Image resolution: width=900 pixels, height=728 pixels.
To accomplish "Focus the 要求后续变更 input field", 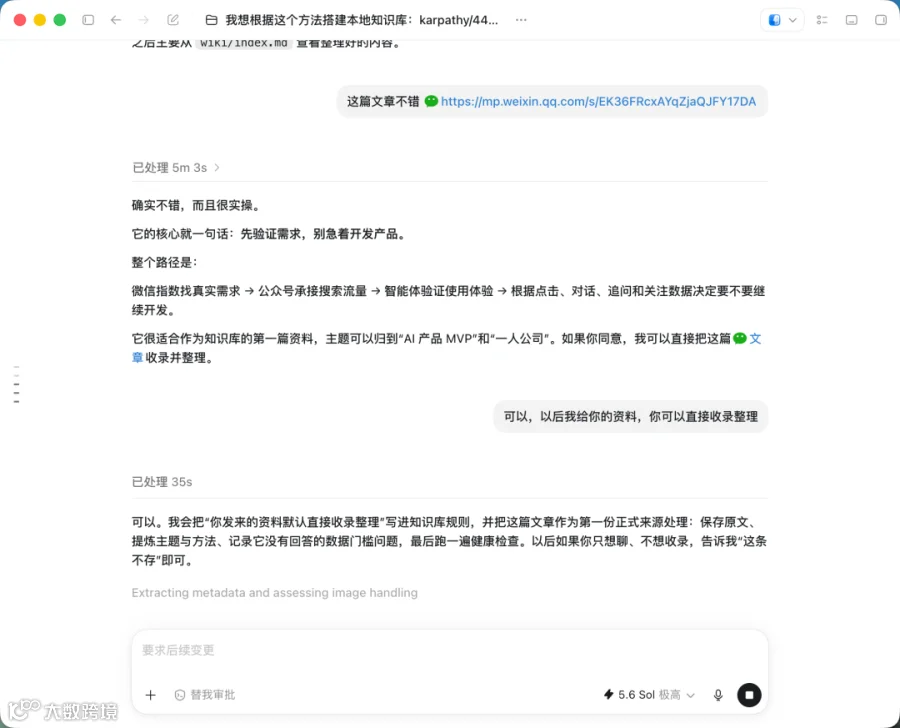I will [449, 650].
